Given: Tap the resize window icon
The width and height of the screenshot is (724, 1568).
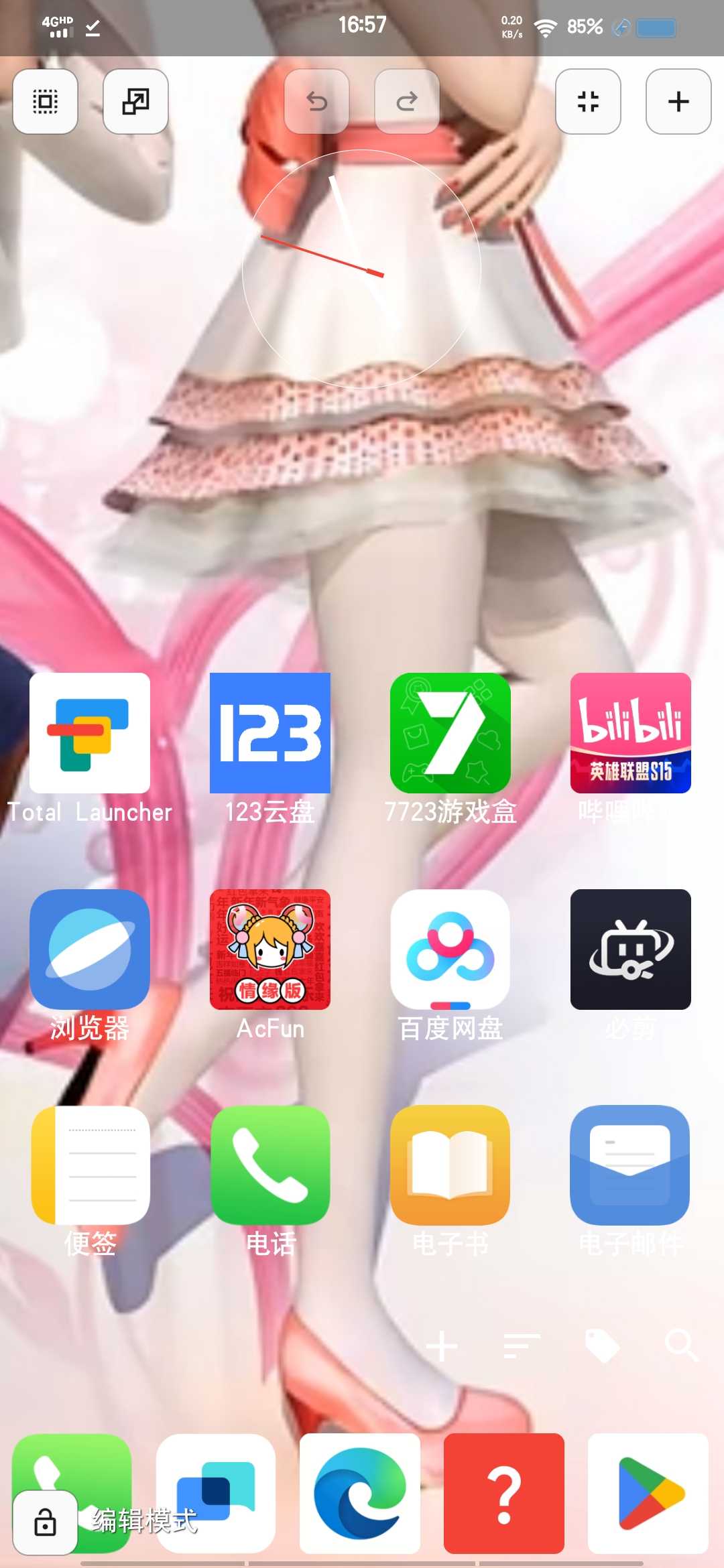Looking at the screenshot, I should [x=135, y=102].
